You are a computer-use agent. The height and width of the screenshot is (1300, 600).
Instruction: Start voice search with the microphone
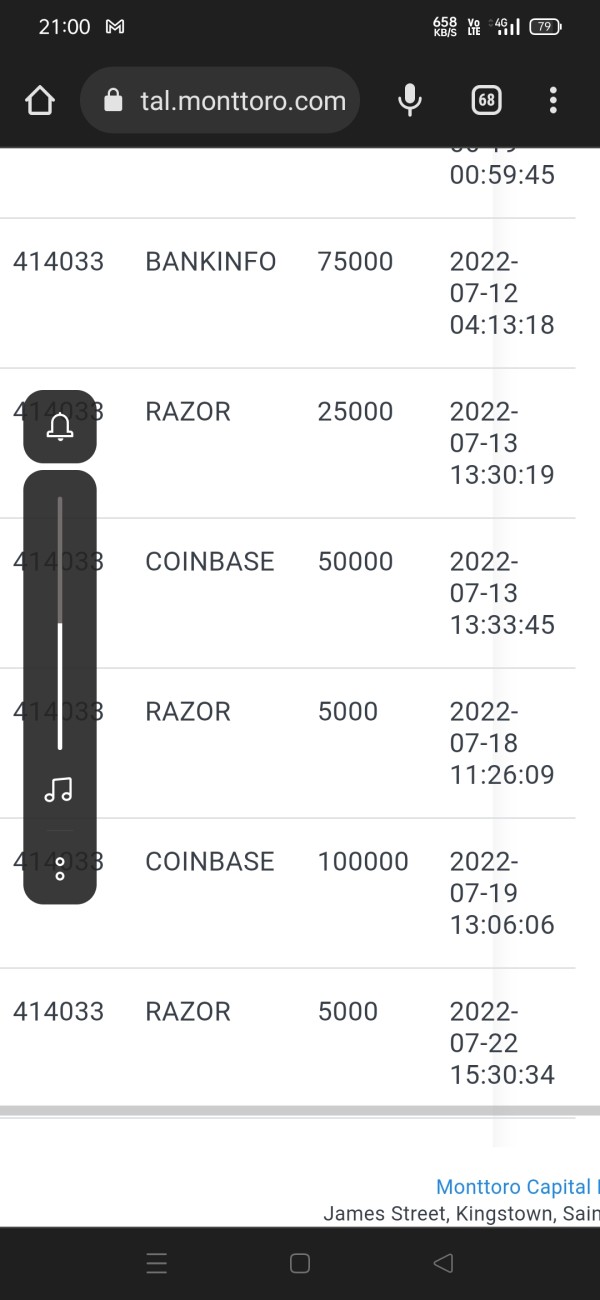tap(409, 100)
